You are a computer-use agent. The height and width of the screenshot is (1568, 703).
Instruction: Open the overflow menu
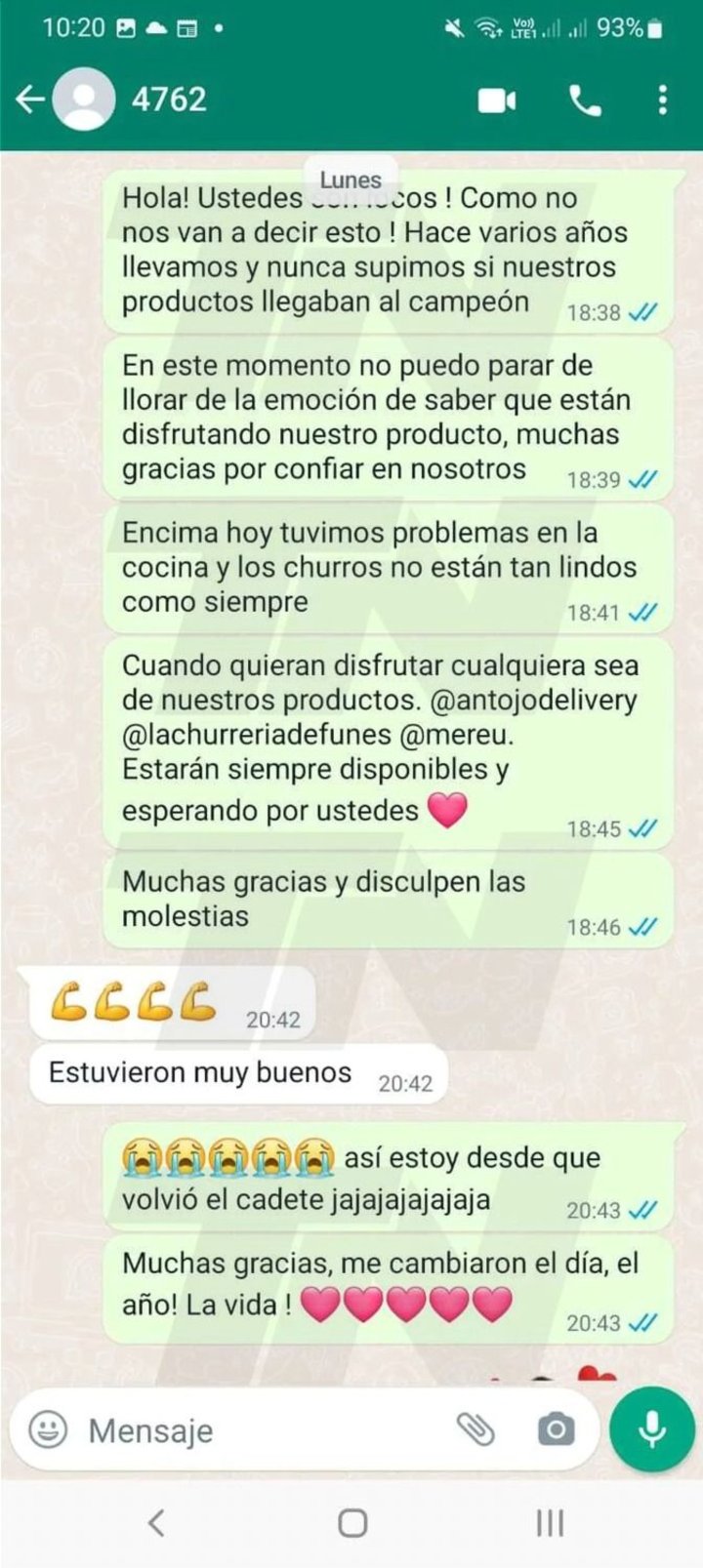tap(663, 101)
